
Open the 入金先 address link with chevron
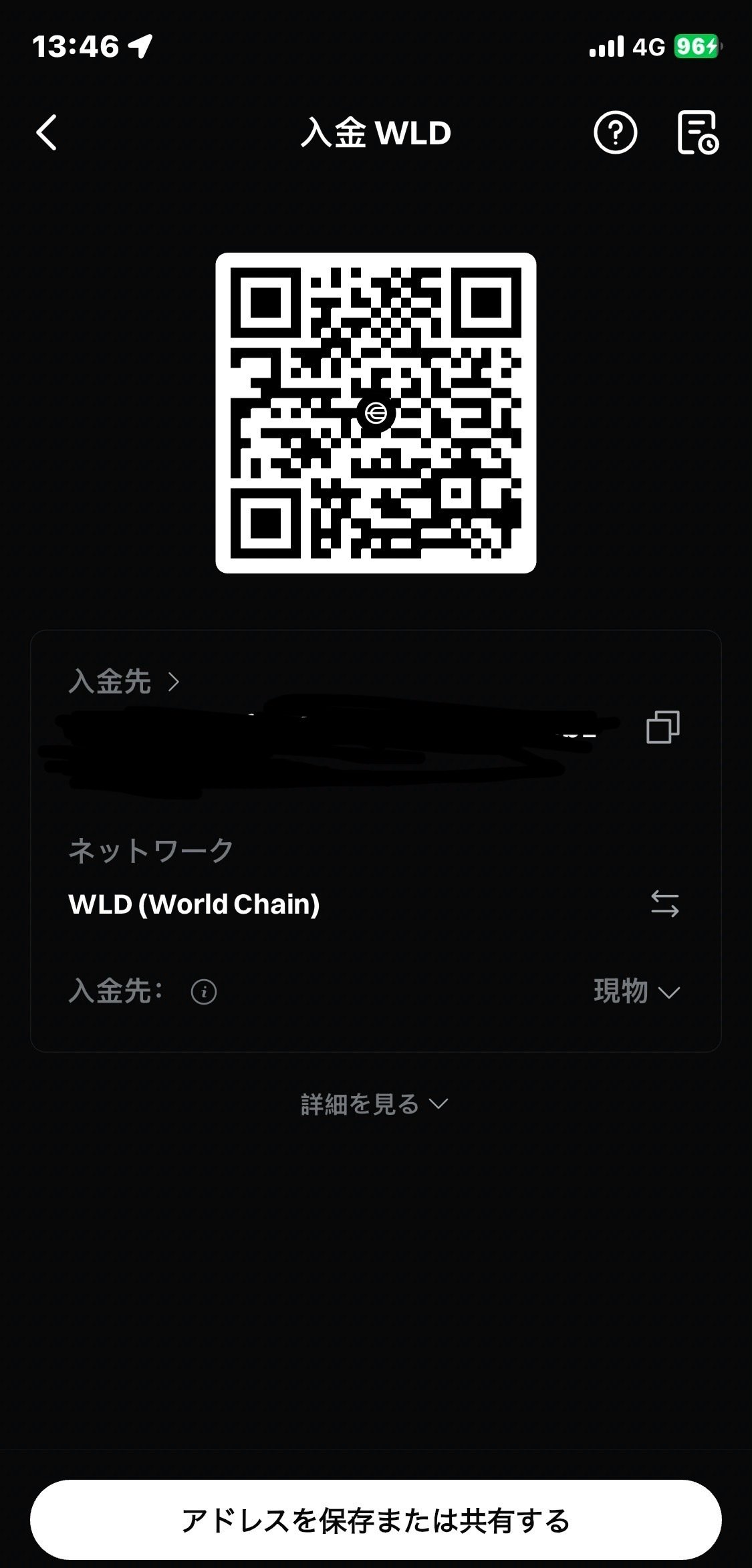tap(124, 682)
